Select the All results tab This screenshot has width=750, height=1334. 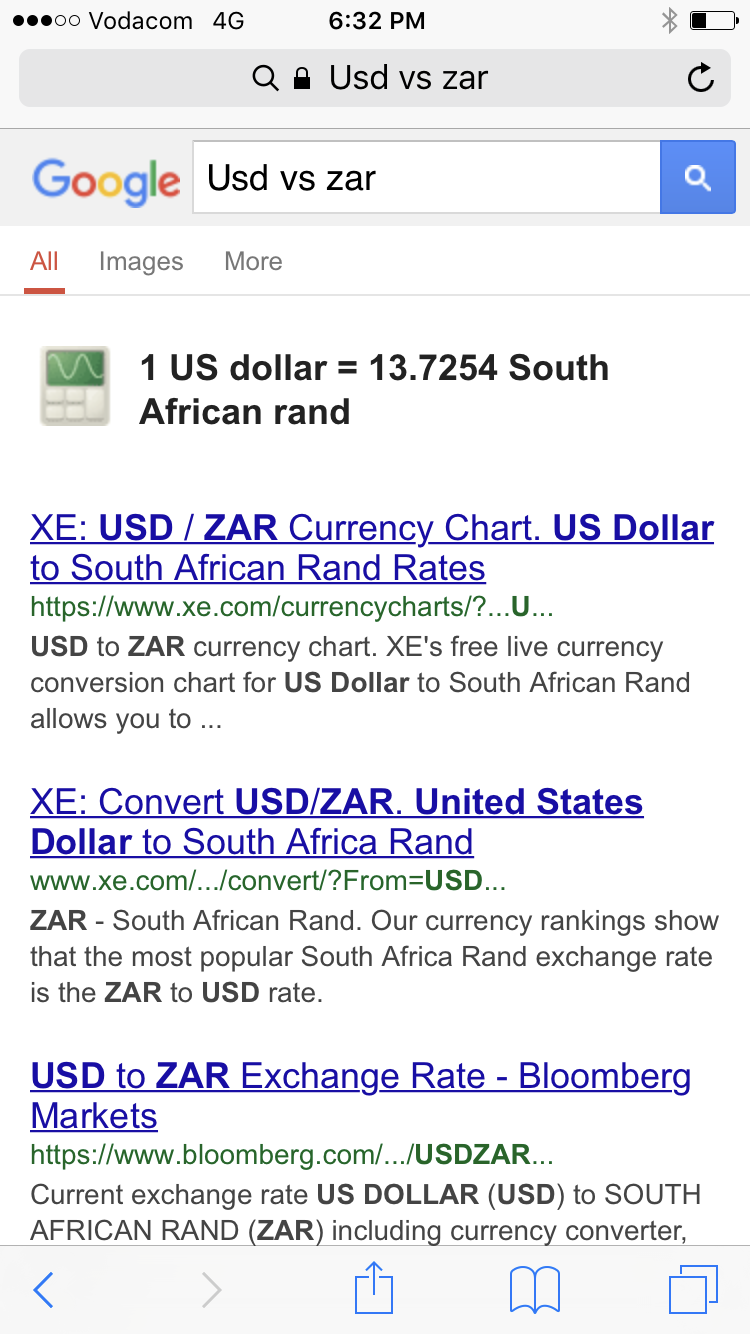pos(45,262)
